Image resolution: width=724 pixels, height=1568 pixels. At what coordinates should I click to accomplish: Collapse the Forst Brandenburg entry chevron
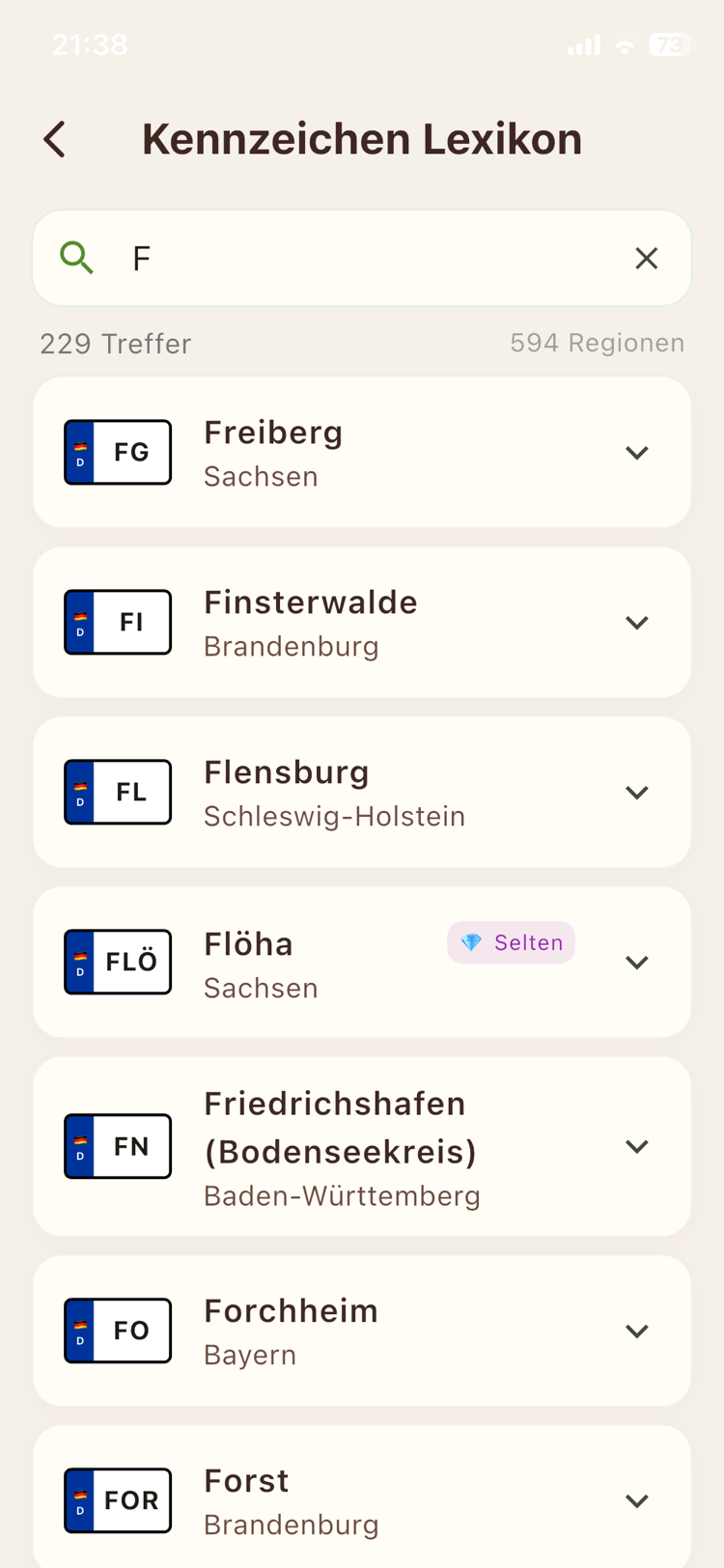click(x=637, y=1500)
